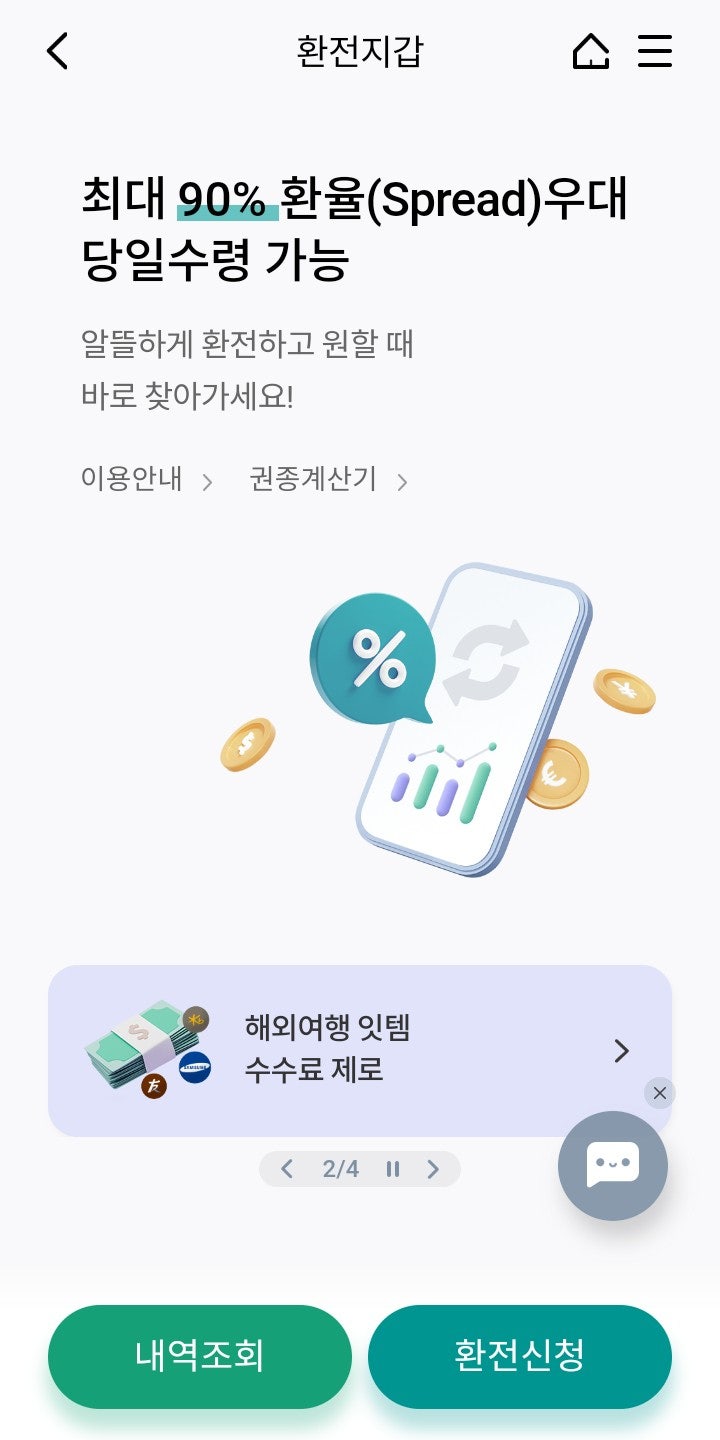720x1440 pixels.
Task: Open 권종계산기 using its chevron arrow
Action: [x=404, y=481]
